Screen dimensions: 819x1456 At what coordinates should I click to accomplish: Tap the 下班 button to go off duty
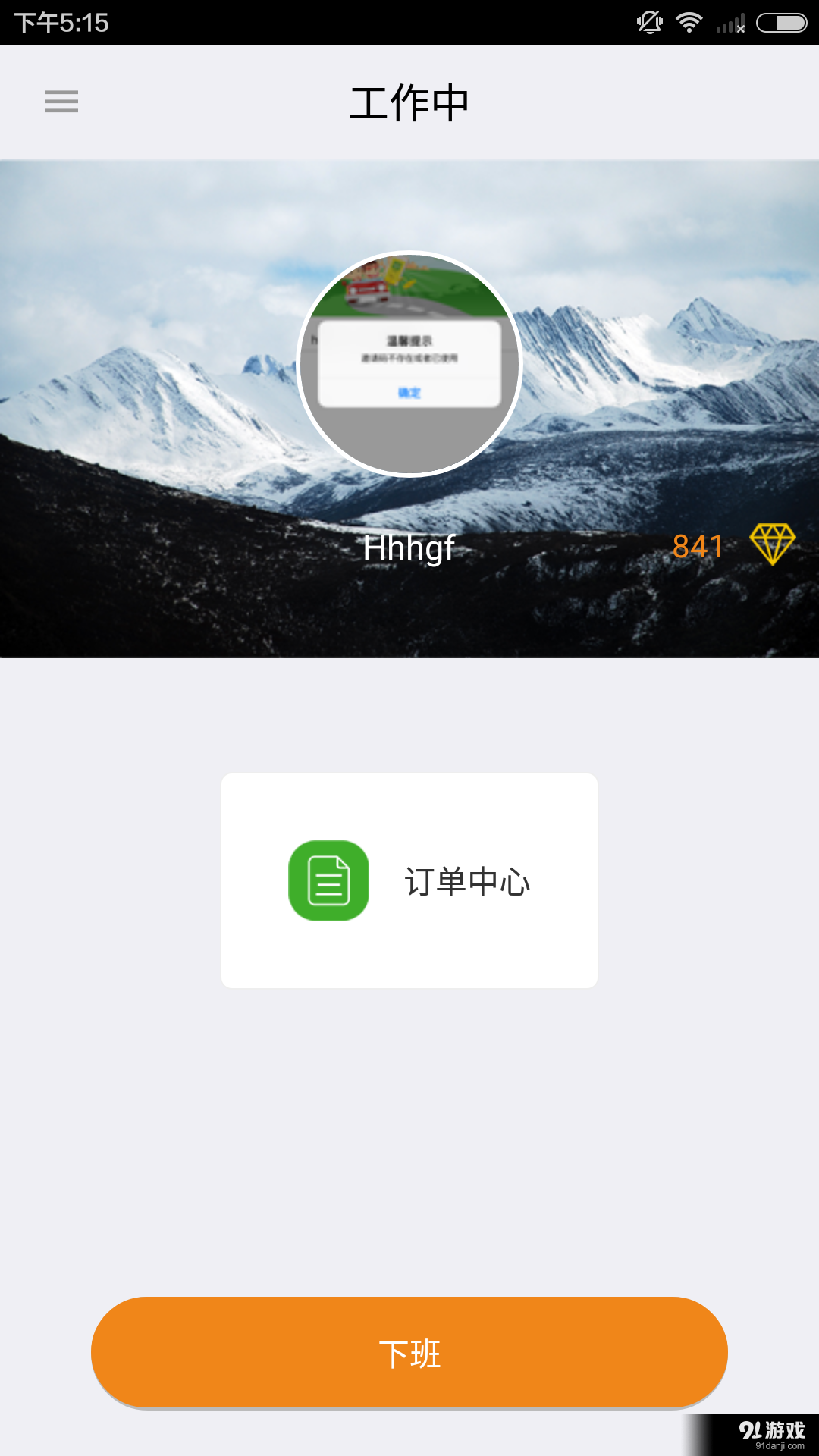tap(409, 1352)
